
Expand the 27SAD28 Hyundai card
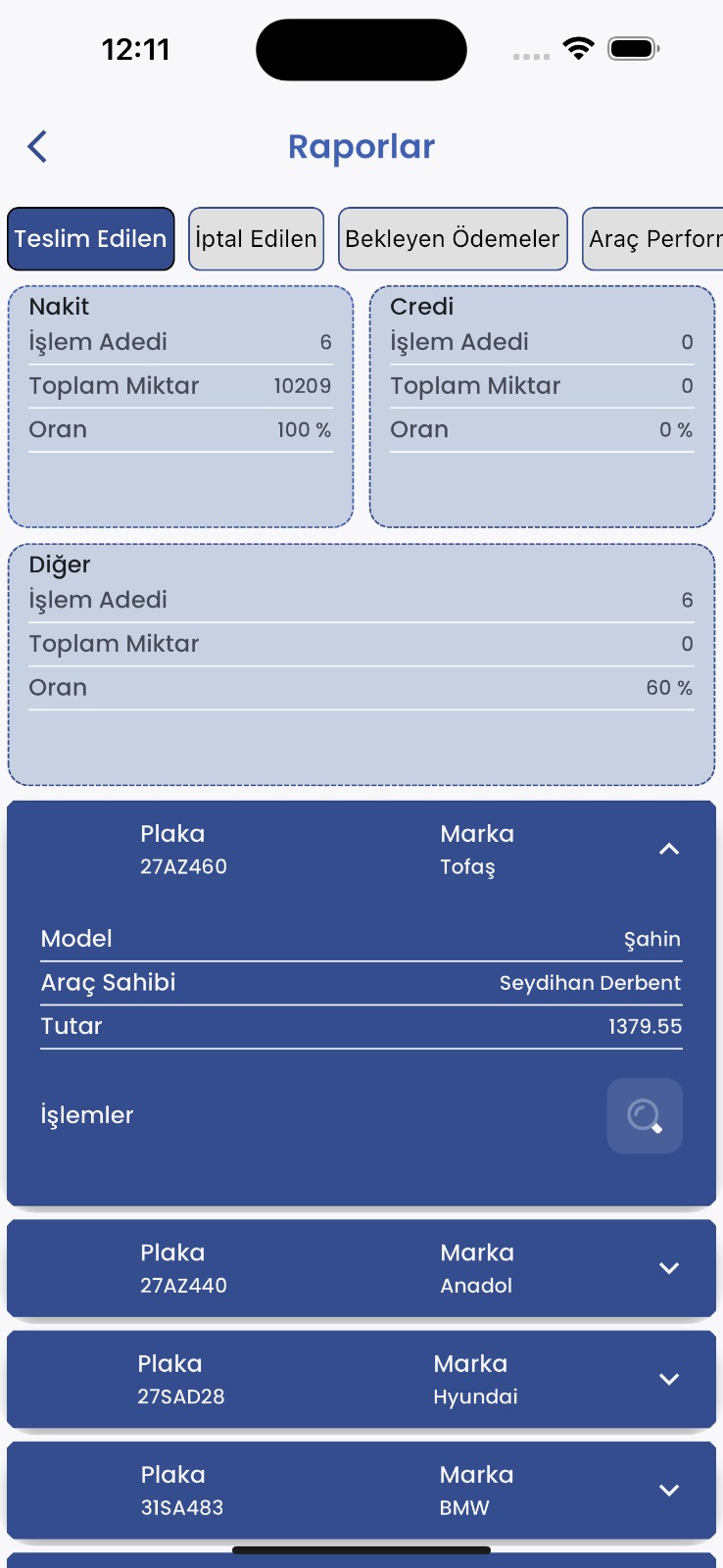669,1379
